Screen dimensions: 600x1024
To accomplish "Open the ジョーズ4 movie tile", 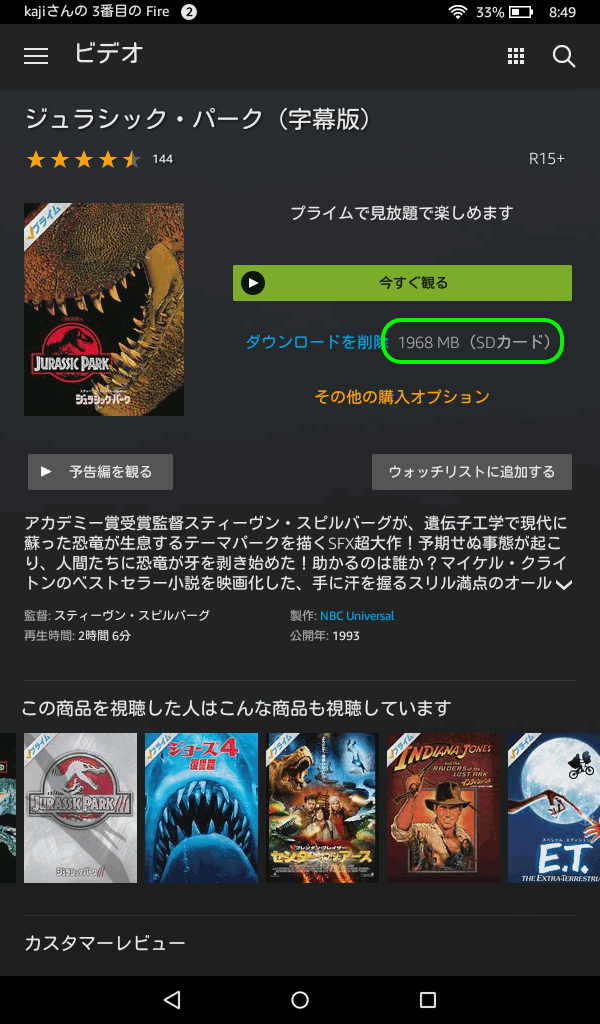I will [201, 808].
